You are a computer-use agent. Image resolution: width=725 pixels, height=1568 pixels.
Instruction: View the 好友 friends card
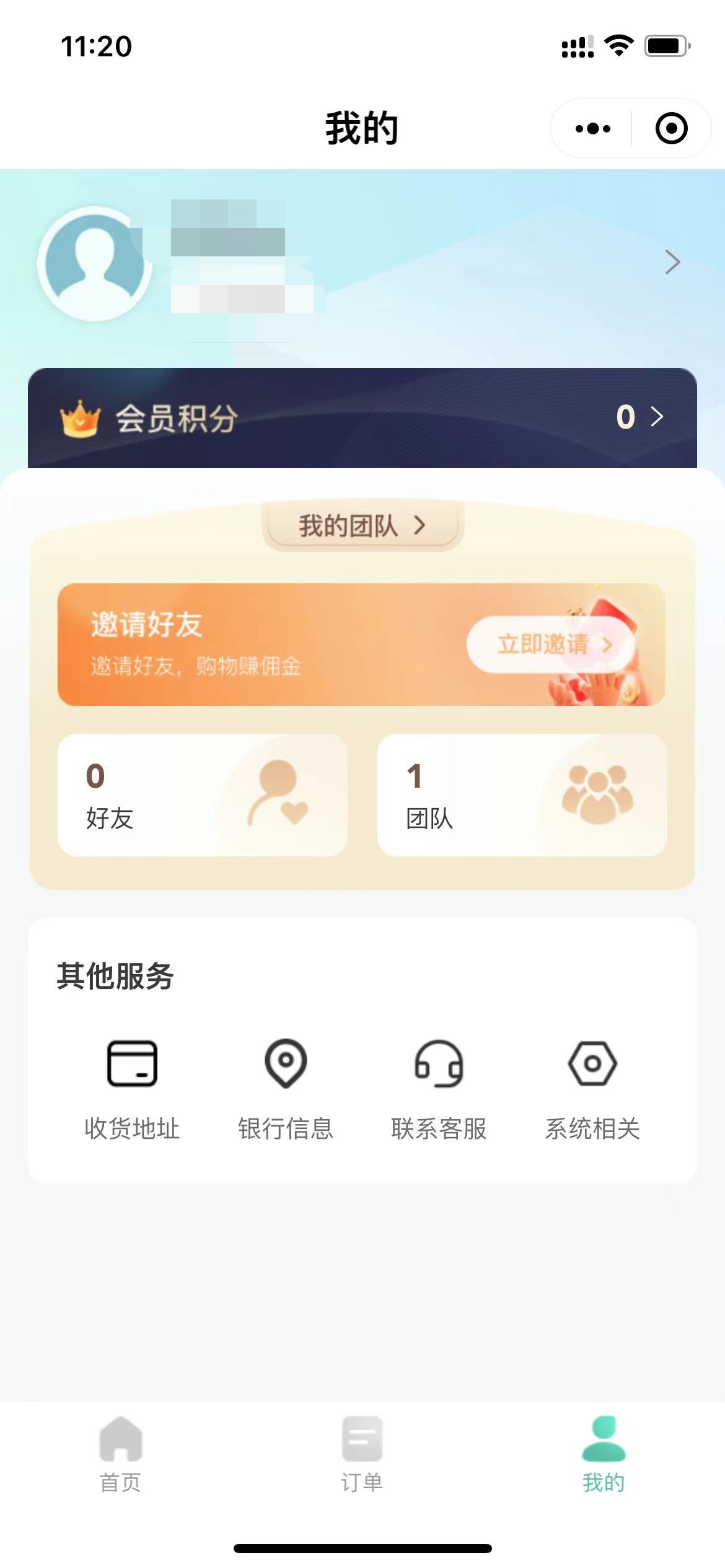pyautogui.click(x=202, y=795)
